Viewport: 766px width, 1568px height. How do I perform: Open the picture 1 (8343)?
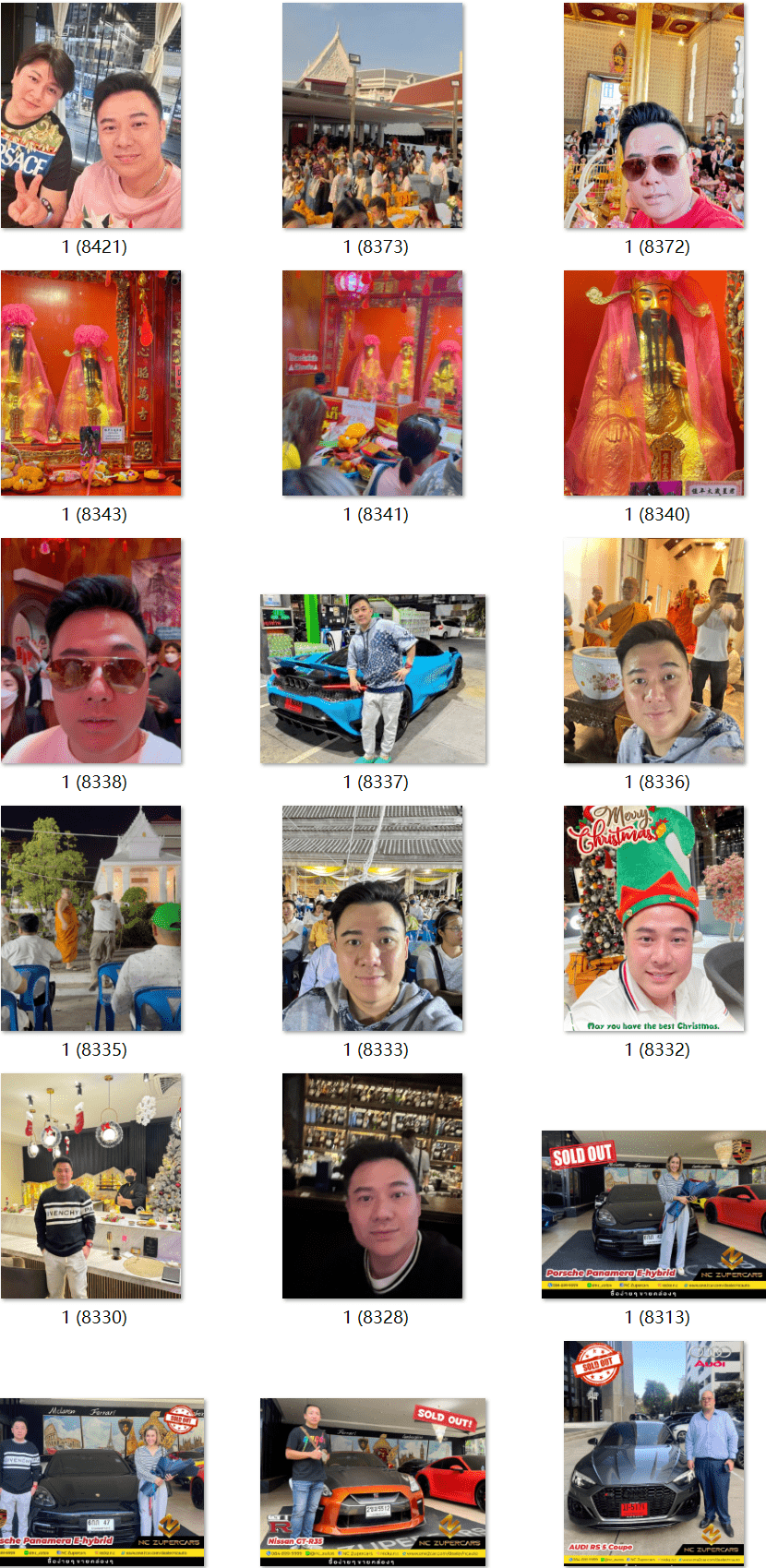[x=91, y=383]
